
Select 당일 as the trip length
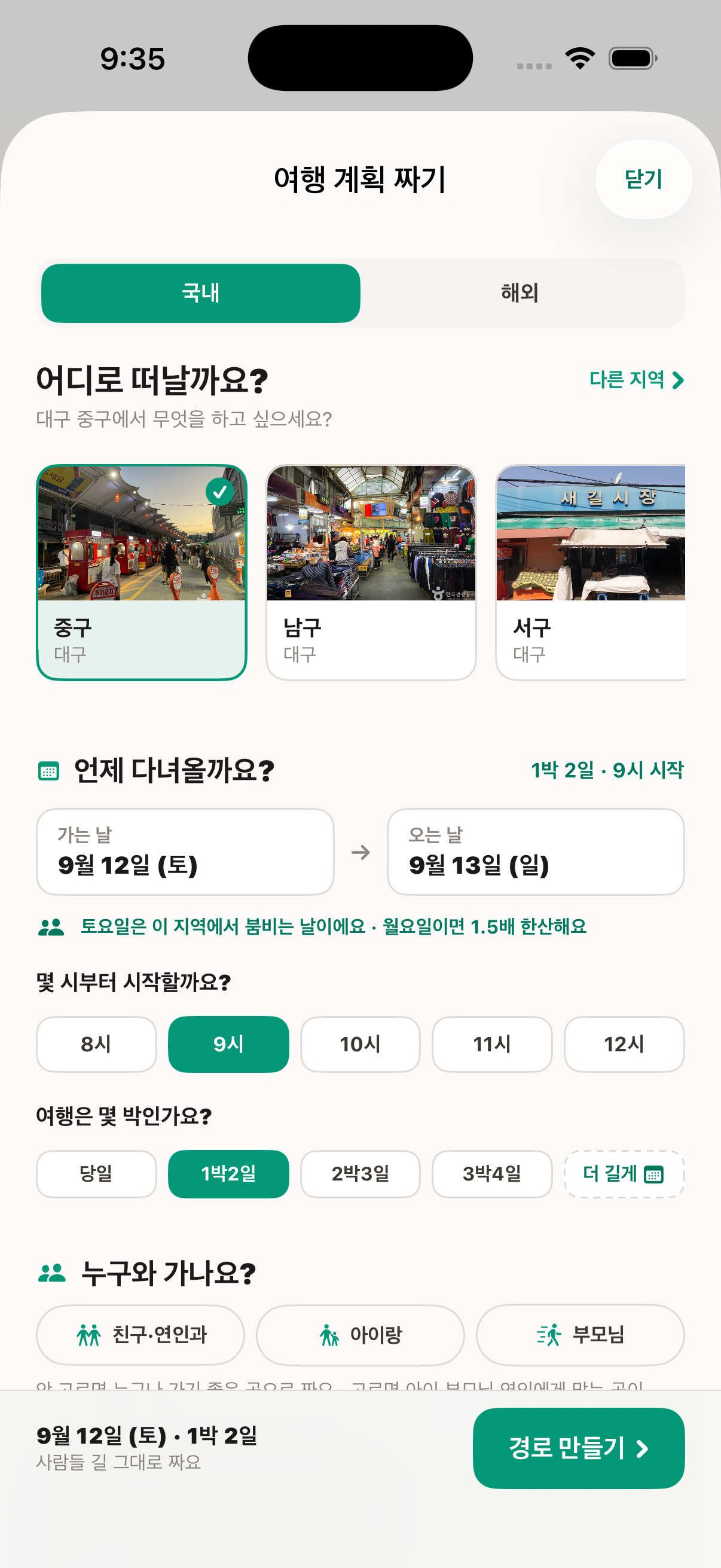tap(96, 1173)
